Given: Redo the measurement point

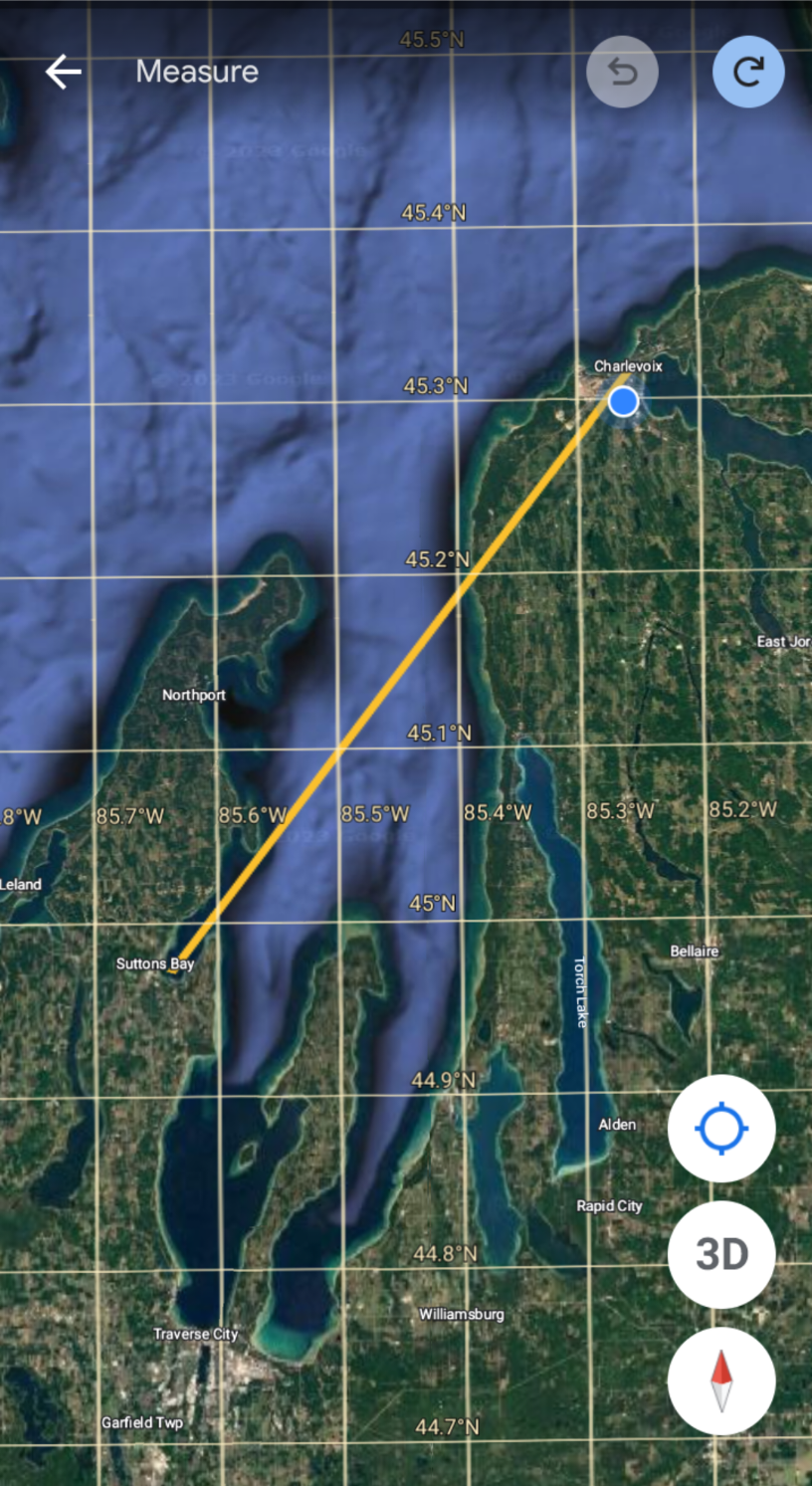Looking at the screenshot, I should pos(748,72).
